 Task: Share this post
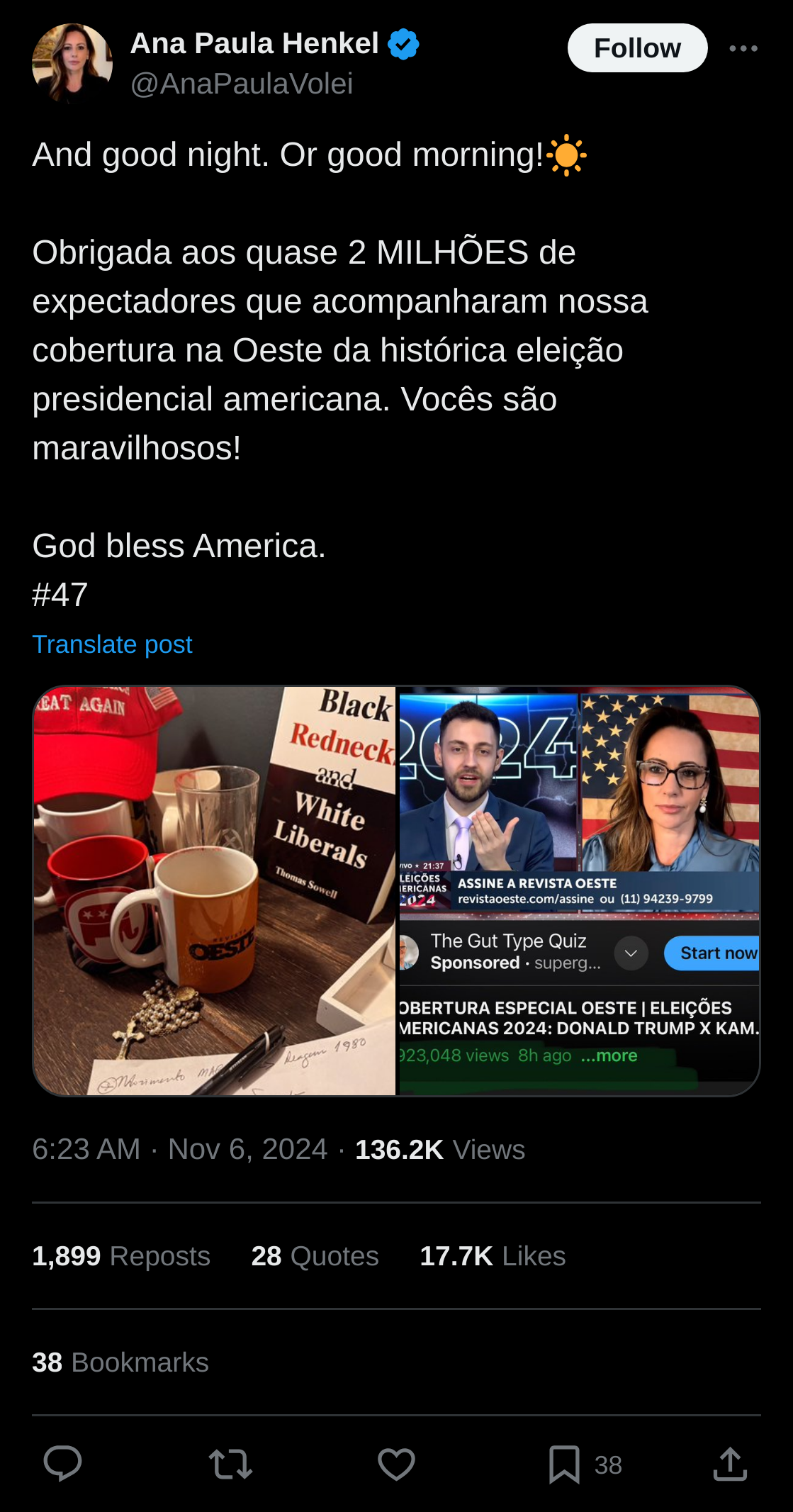tap(730, 1465)
